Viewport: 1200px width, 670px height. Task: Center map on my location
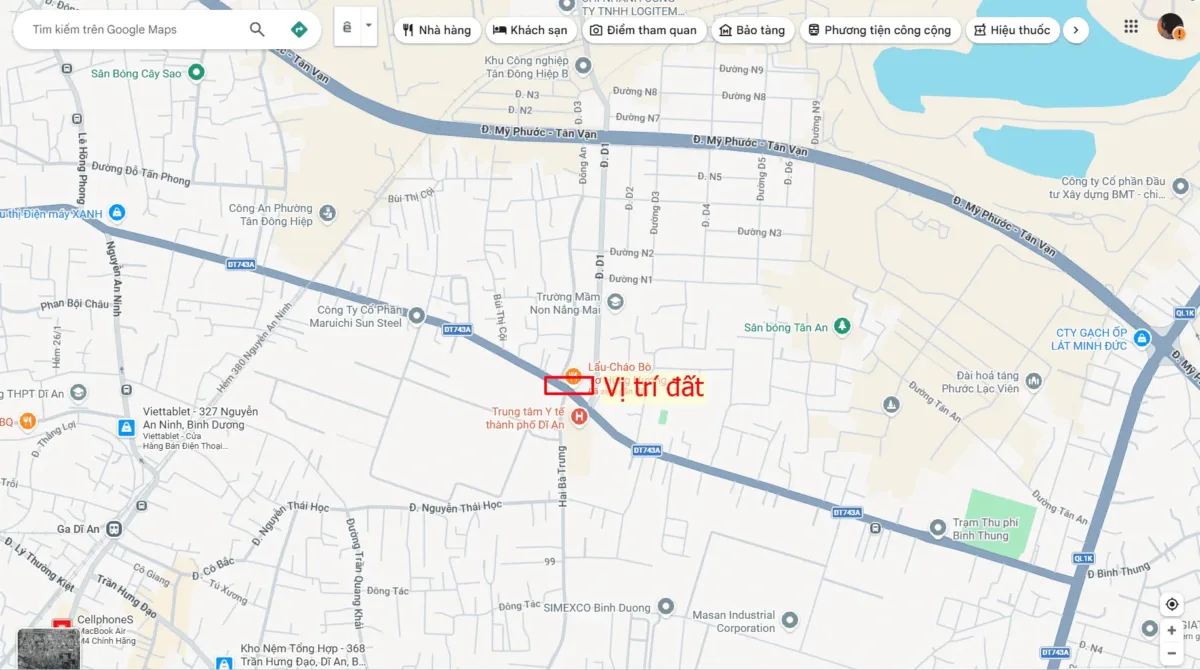[1172, 604]
